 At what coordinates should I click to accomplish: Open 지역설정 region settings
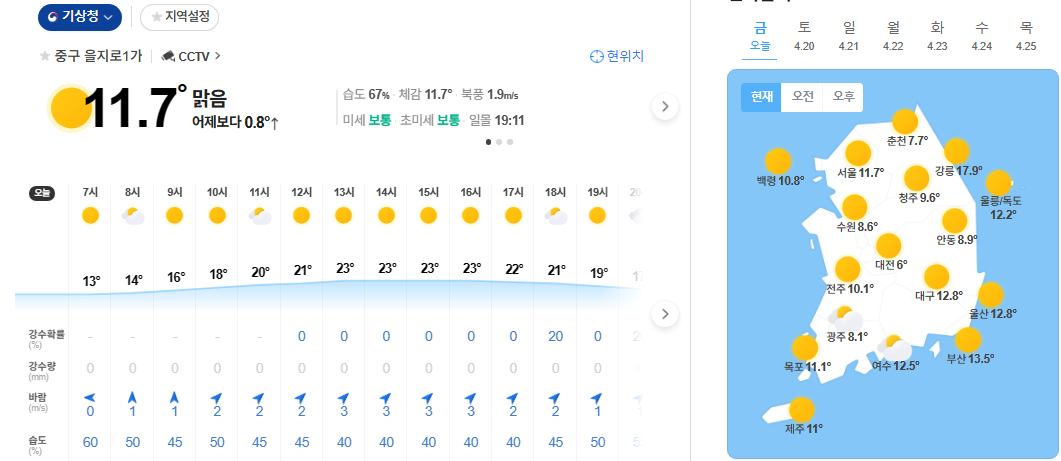179,17
